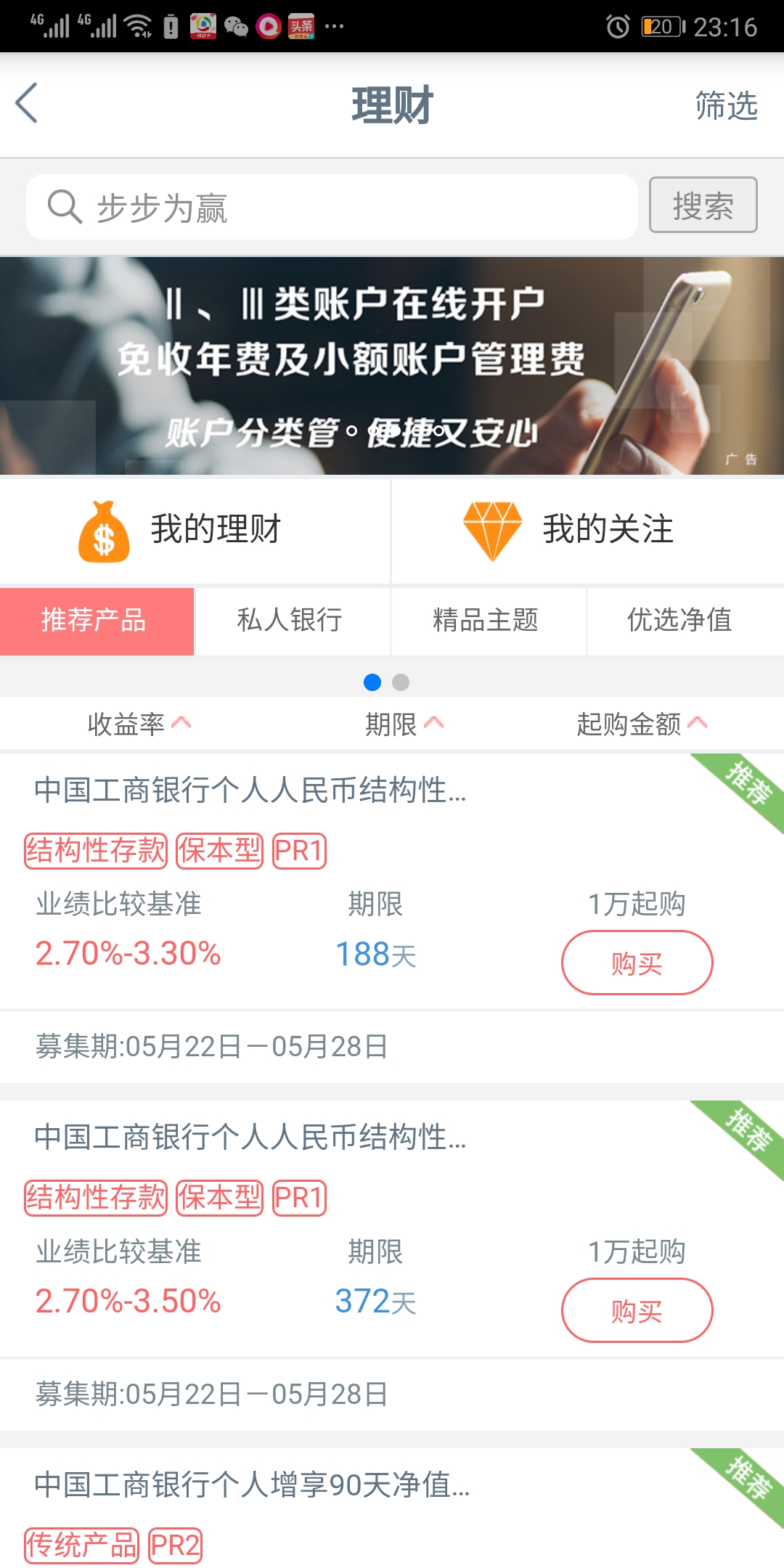The image size is (784, 1568).
Task: Sort products by 收益率
Action: (x=138, y=724)
